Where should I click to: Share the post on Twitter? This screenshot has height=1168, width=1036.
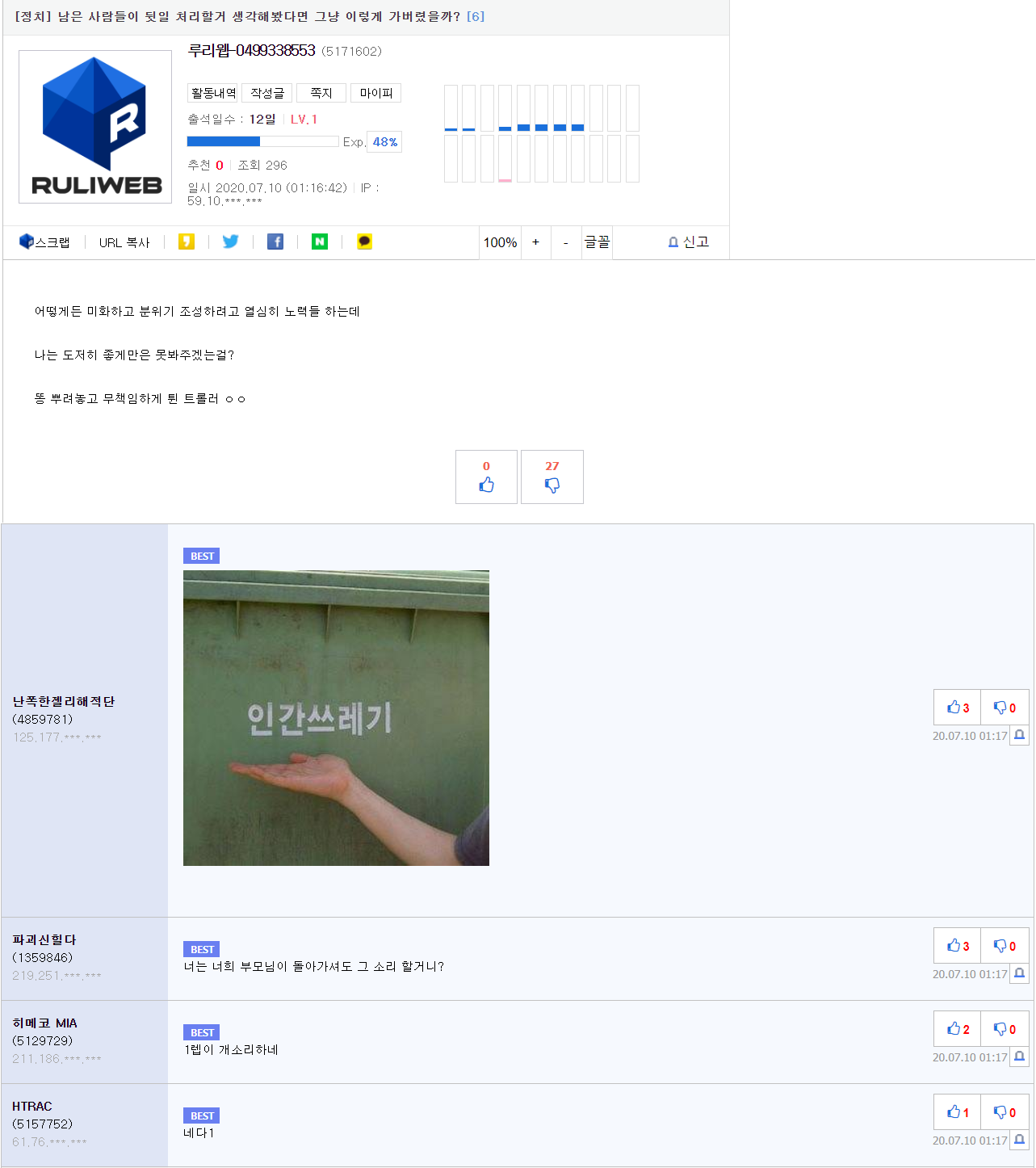tap(231, 242)
